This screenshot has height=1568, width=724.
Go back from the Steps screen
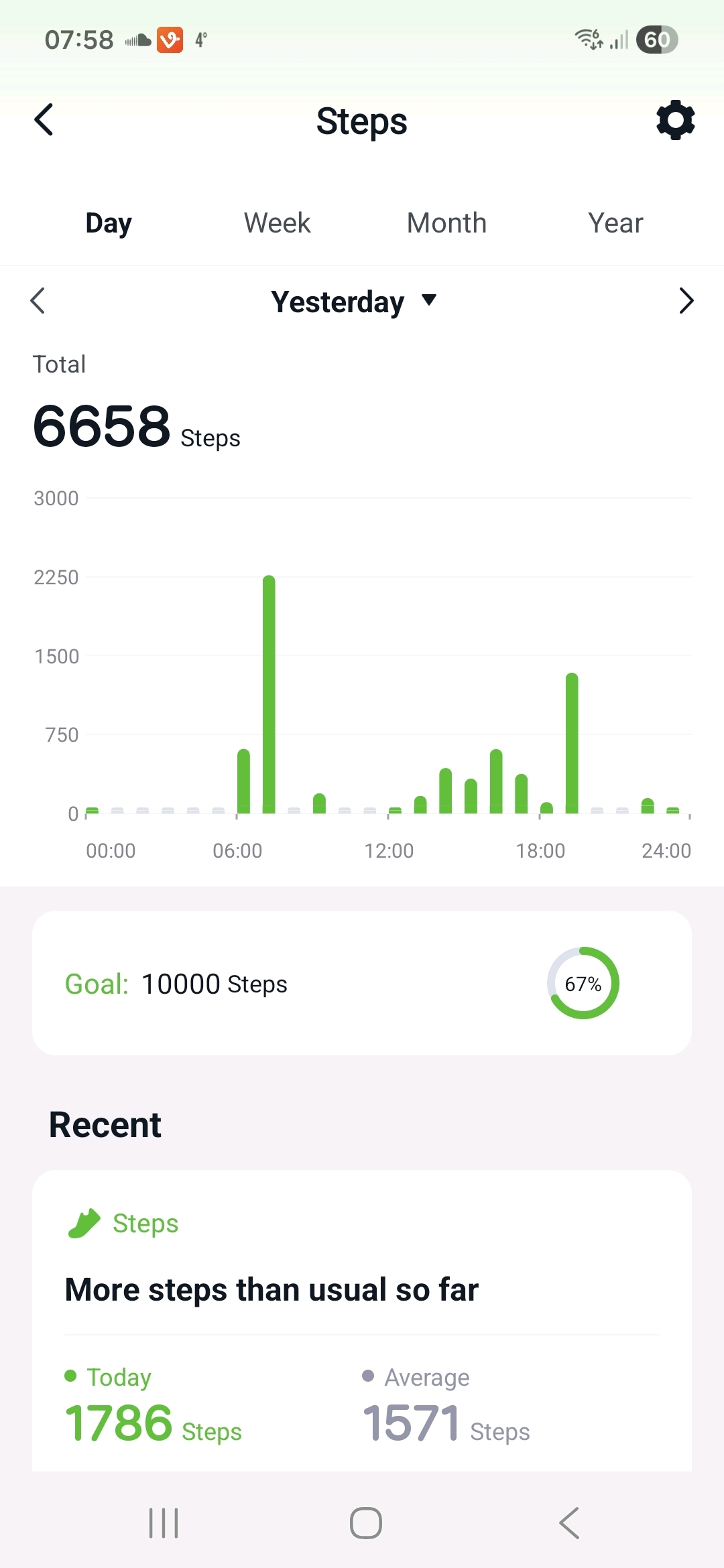(x=44, y=121)
